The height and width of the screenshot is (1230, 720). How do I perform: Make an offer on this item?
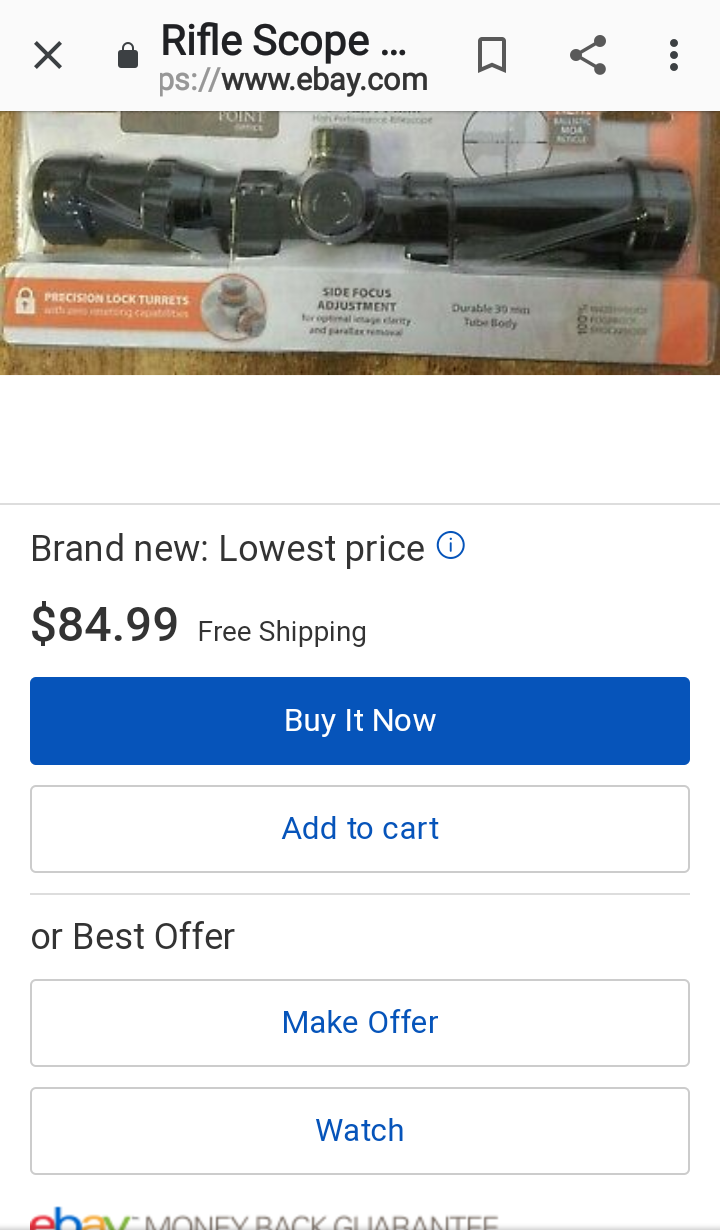(x=360, y=1023)
